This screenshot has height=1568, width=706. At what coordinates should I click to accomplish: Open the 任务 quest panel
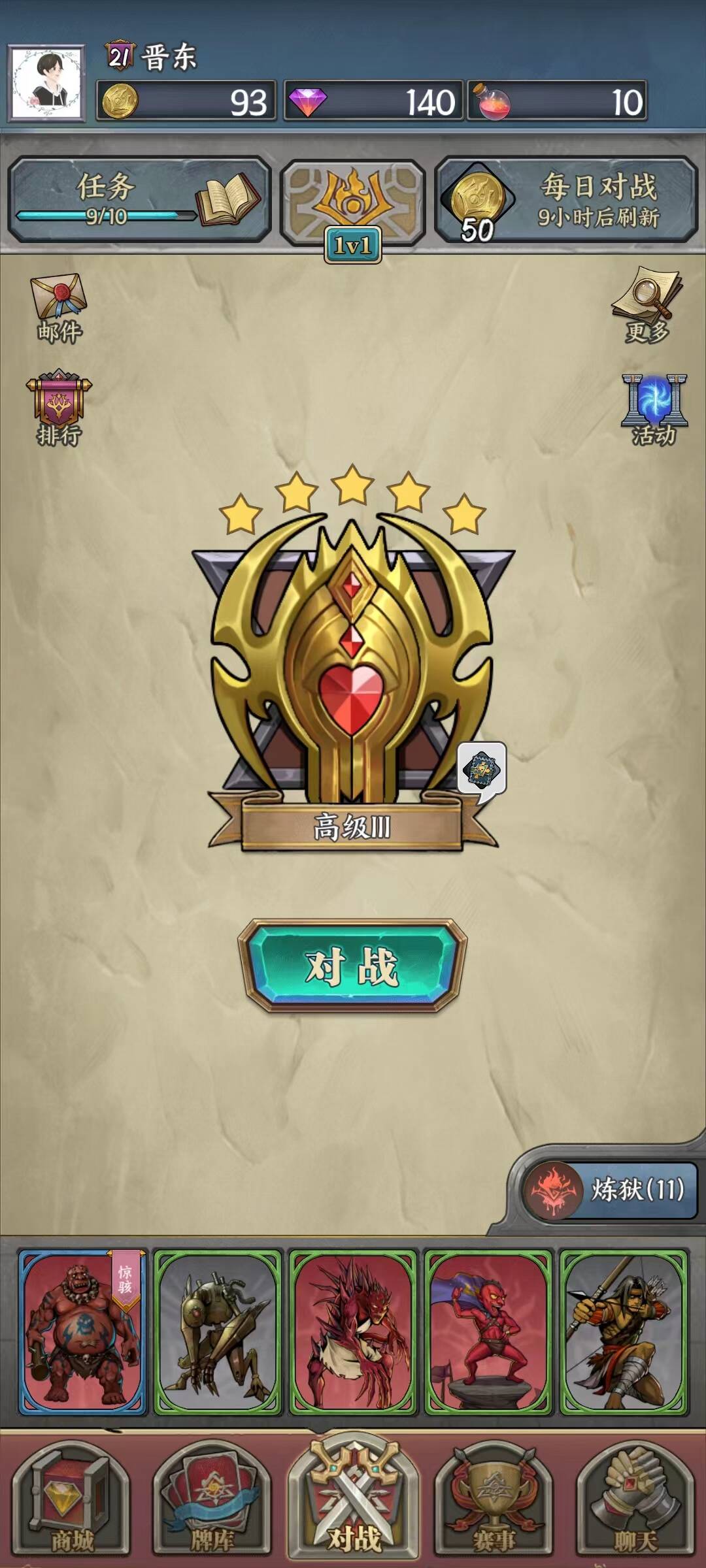coord(139,200)
